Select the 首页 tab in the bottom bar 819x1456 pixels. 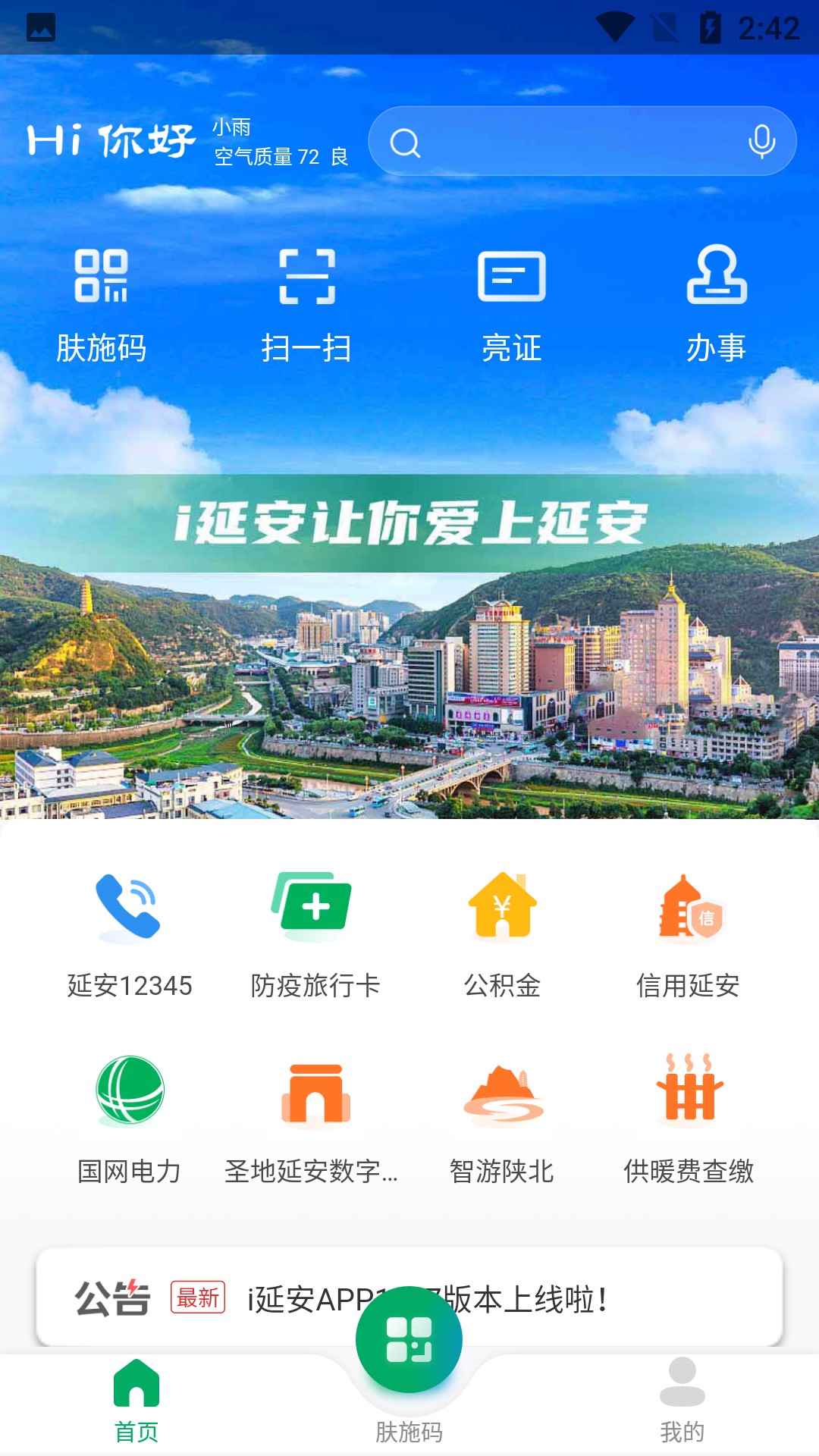point(136,1401)
